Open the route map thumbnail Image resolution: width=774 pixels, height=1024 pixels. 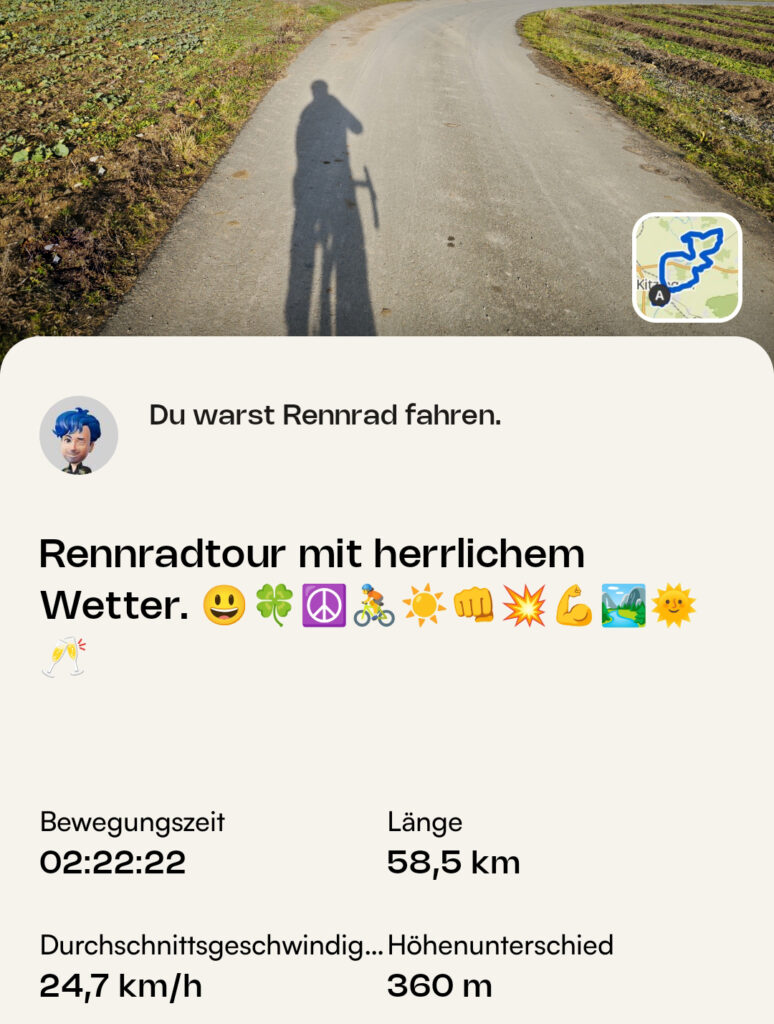coord(687,267)
